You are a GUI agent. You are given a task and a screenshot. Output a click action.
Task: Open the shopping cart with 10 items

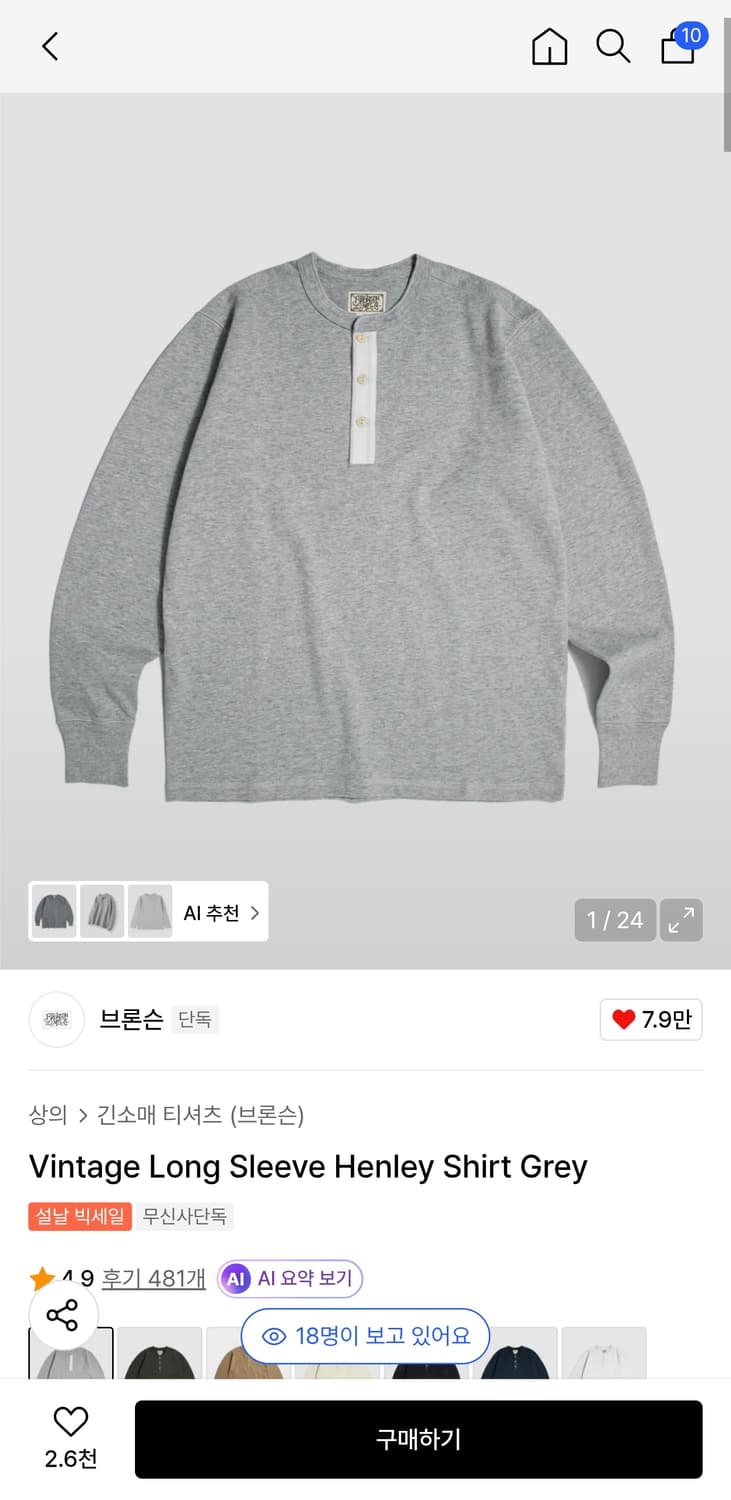[678, 48]
